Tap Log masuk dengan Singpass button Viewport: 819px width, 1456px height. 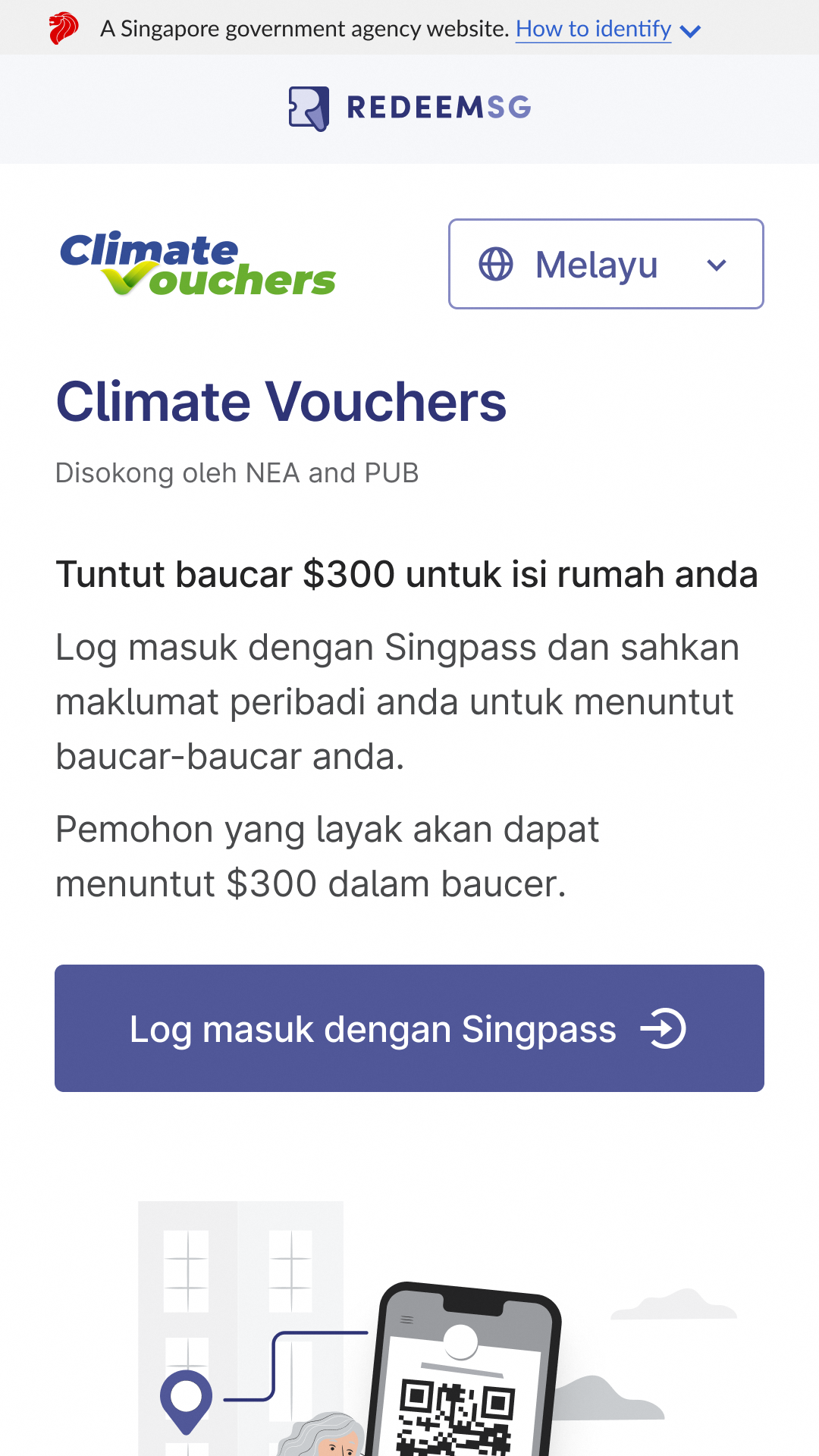click(x=409, y=1028)
